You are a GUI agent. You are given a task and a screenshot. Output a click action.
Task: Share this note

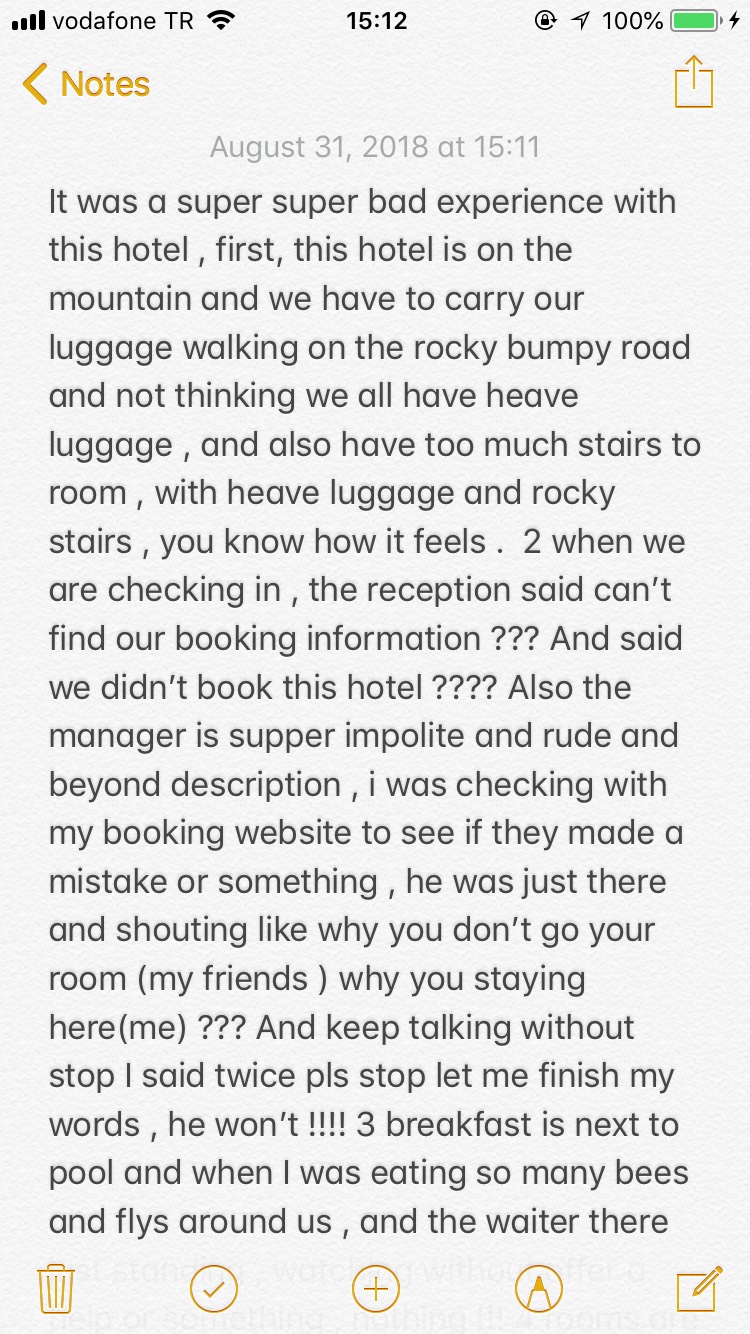[693, 82]
